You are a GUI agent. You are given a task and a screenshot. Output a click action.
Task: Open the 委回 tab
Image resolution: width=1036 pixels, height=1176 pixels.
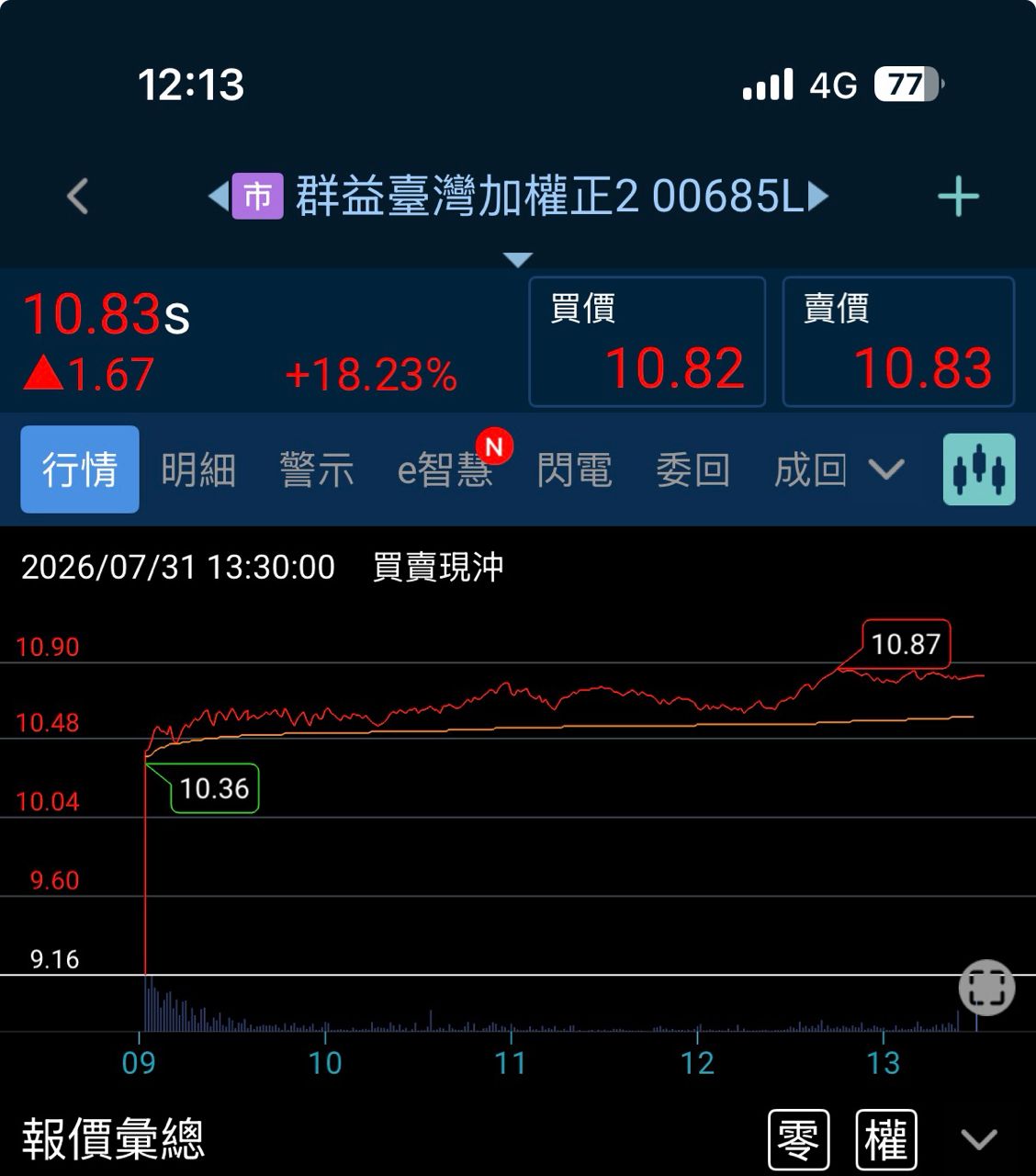693,470
